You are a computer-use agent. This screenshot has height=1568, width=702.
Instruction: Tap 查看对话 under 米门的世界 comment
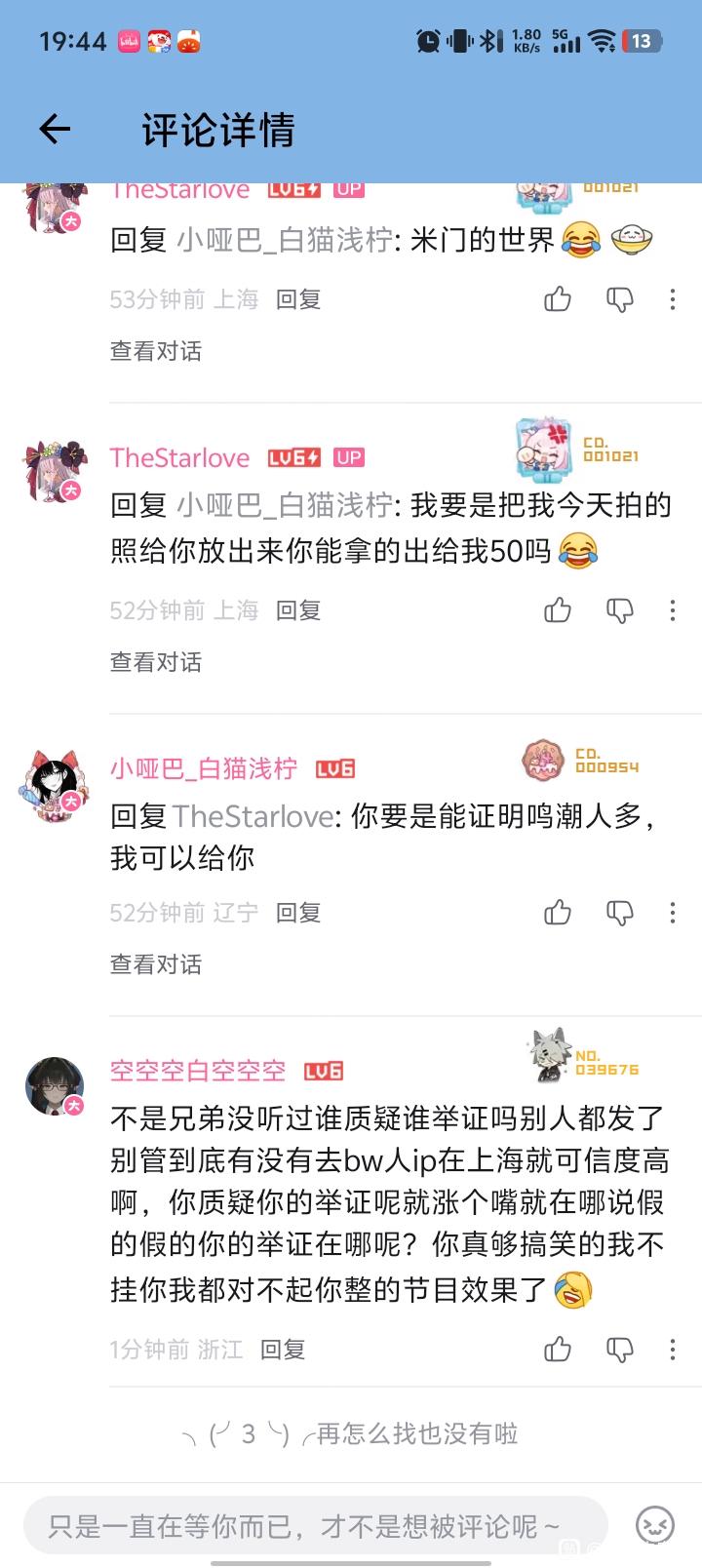(156, 351)
